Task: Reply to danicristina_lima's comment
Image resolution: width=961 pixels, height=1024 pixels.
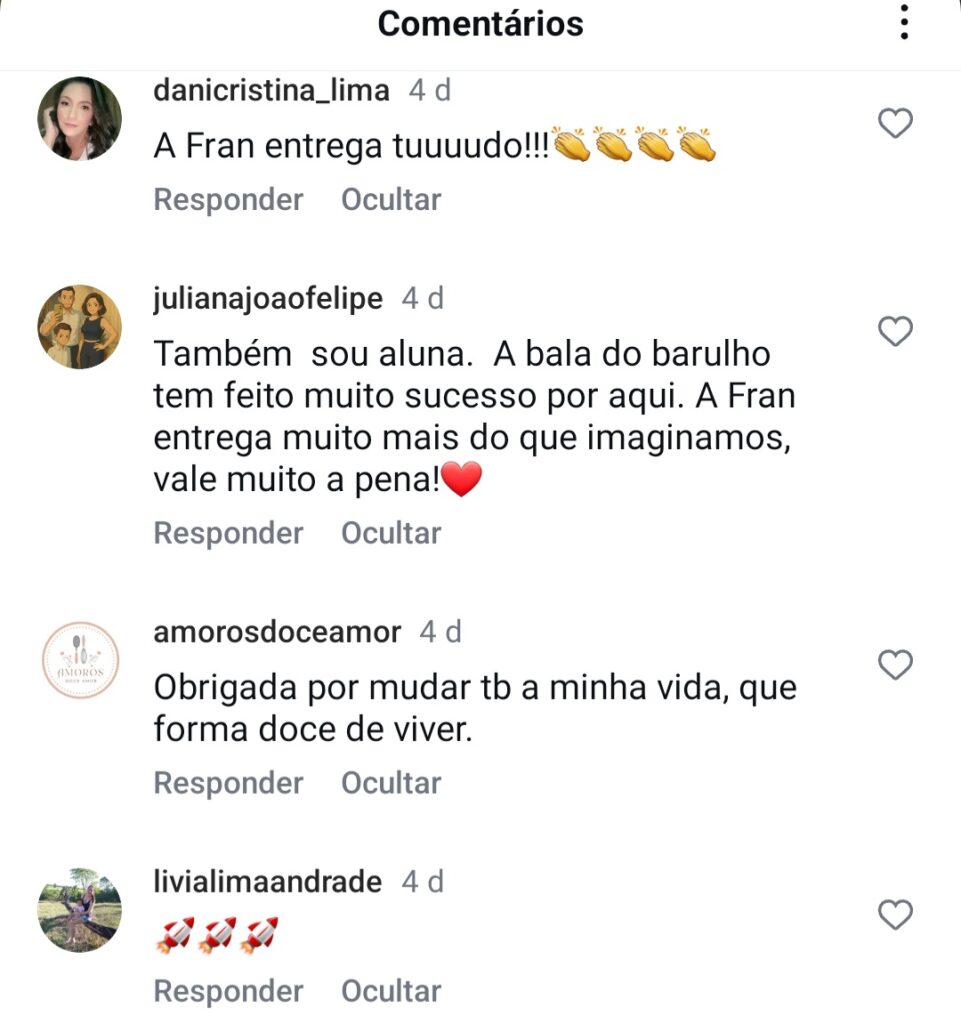Action: [228, 199]
